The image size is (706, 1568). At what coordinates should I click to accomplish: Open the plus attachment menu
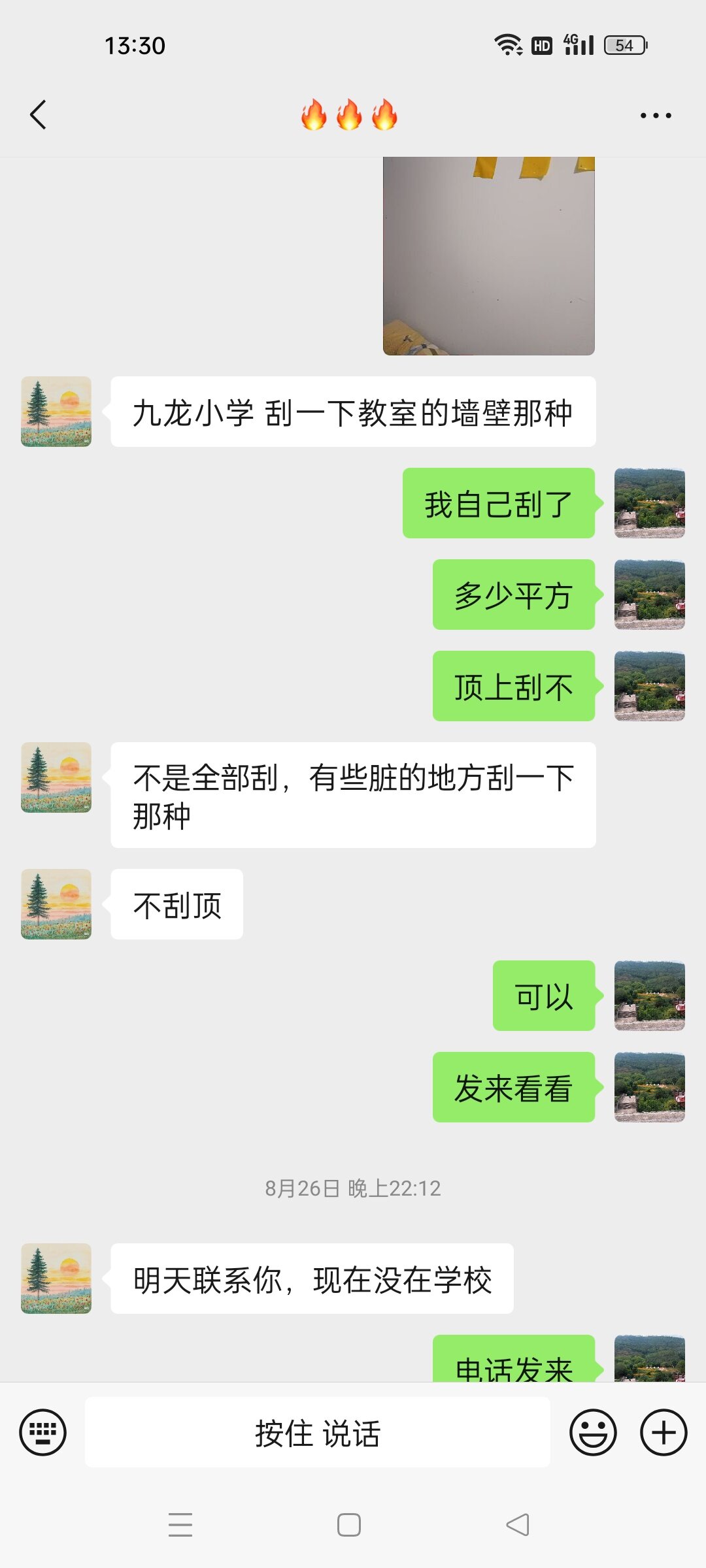point(663,1432)
